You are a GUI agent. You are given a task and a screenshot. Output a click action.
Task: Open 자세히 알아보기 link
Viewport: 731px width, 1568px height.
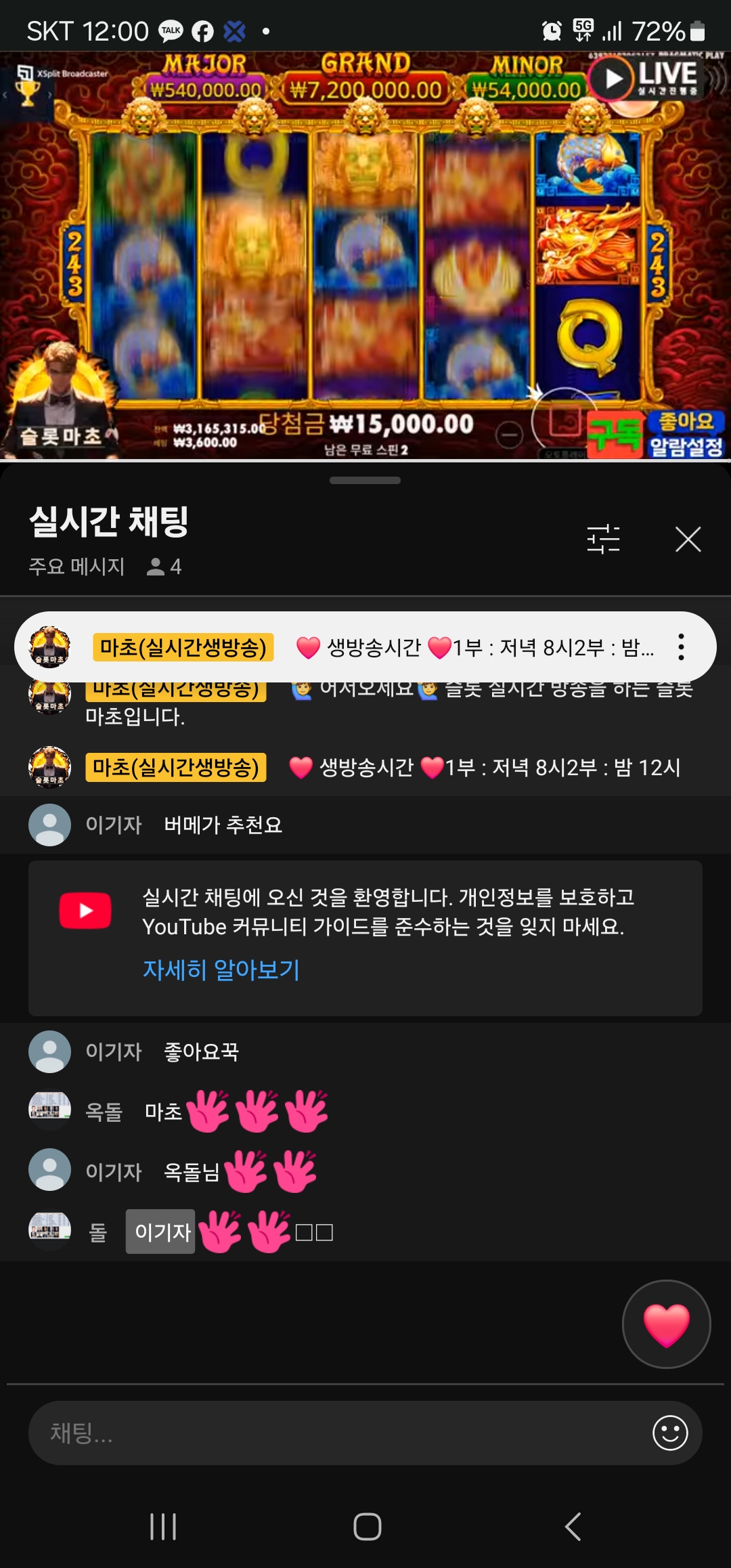click(x=221, y=970)
